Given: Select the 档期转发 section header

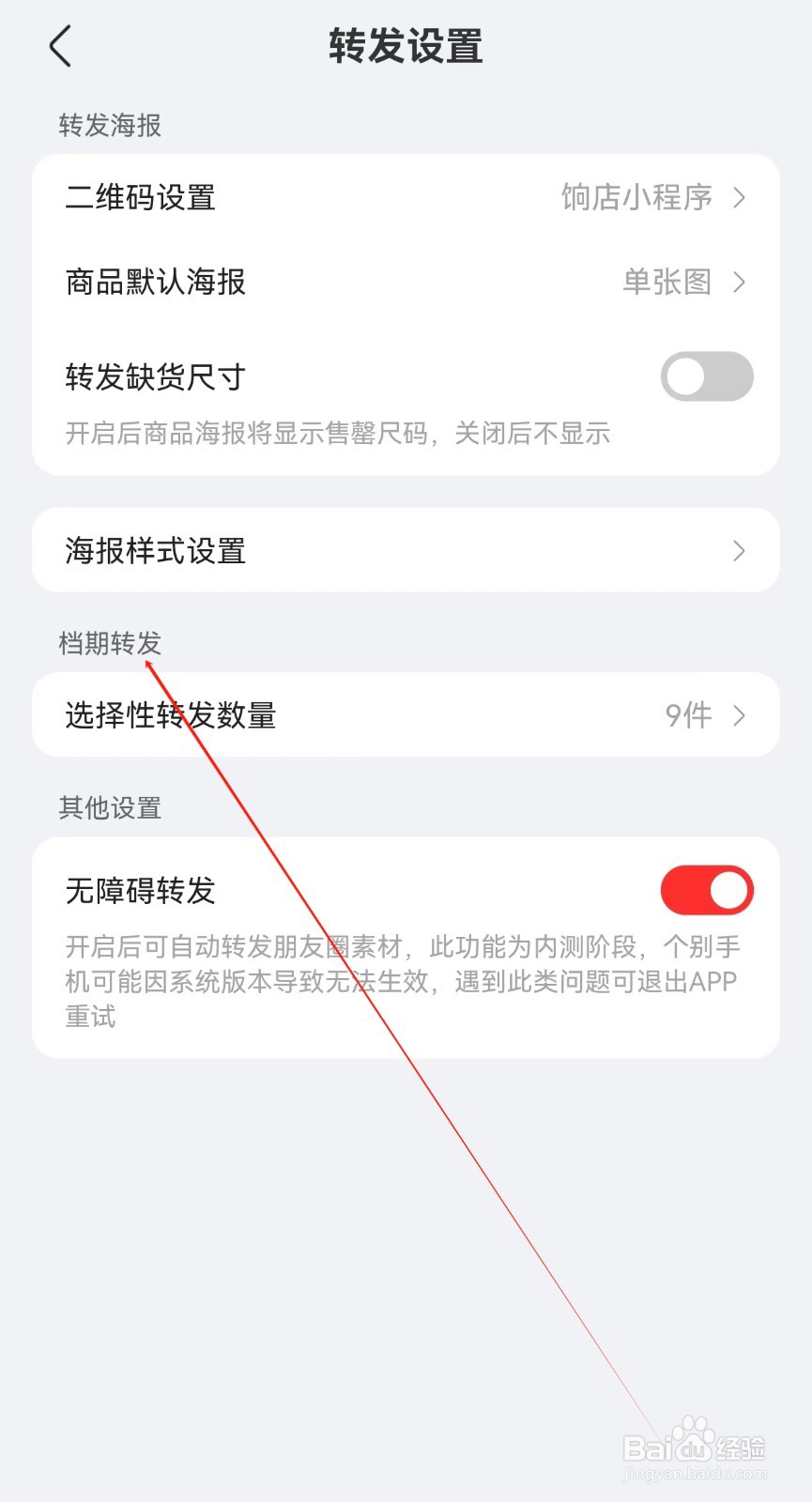Looking at the screenshot, I should click(x=110, y=644).
